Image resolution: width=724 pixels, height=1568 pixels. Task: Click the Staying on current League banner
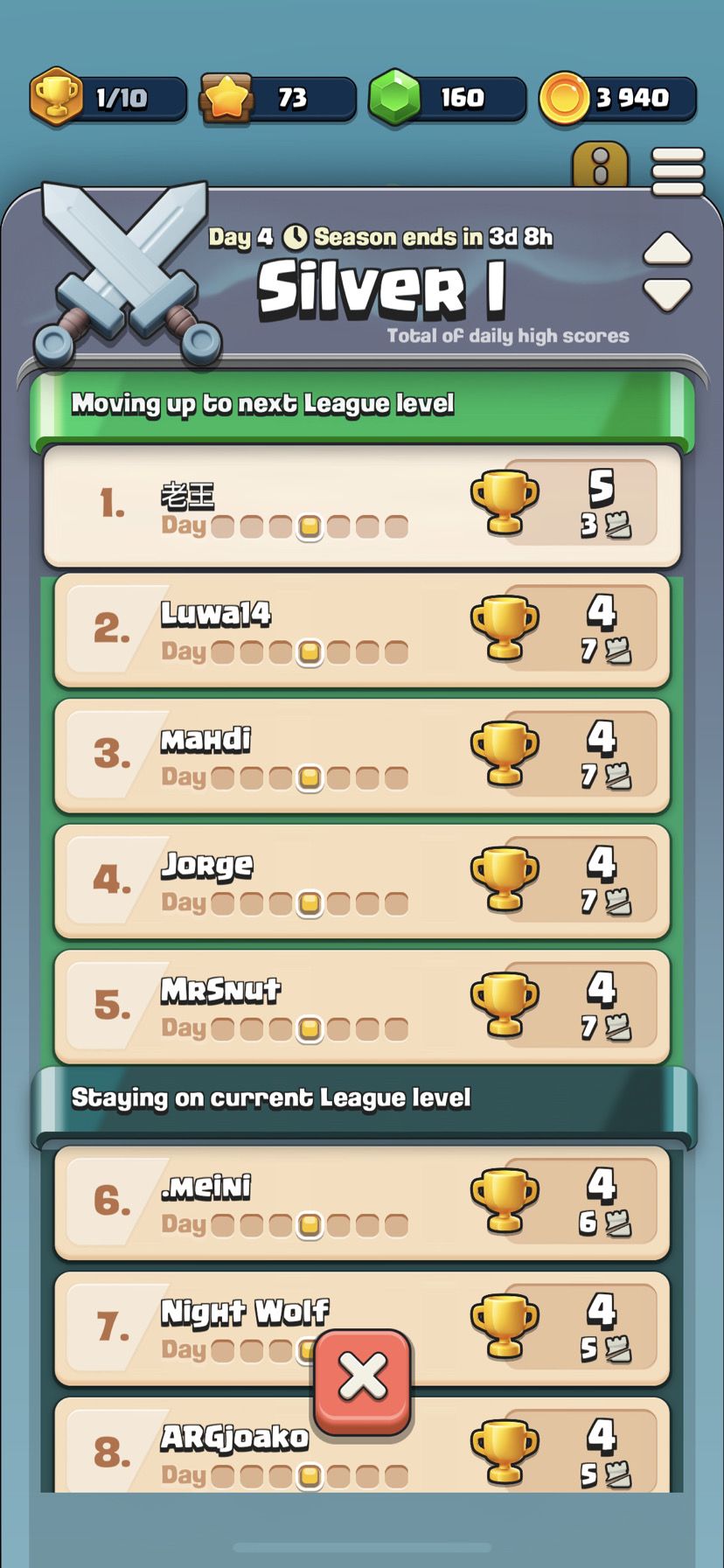pyautogui.click(x=361, y=1097)
